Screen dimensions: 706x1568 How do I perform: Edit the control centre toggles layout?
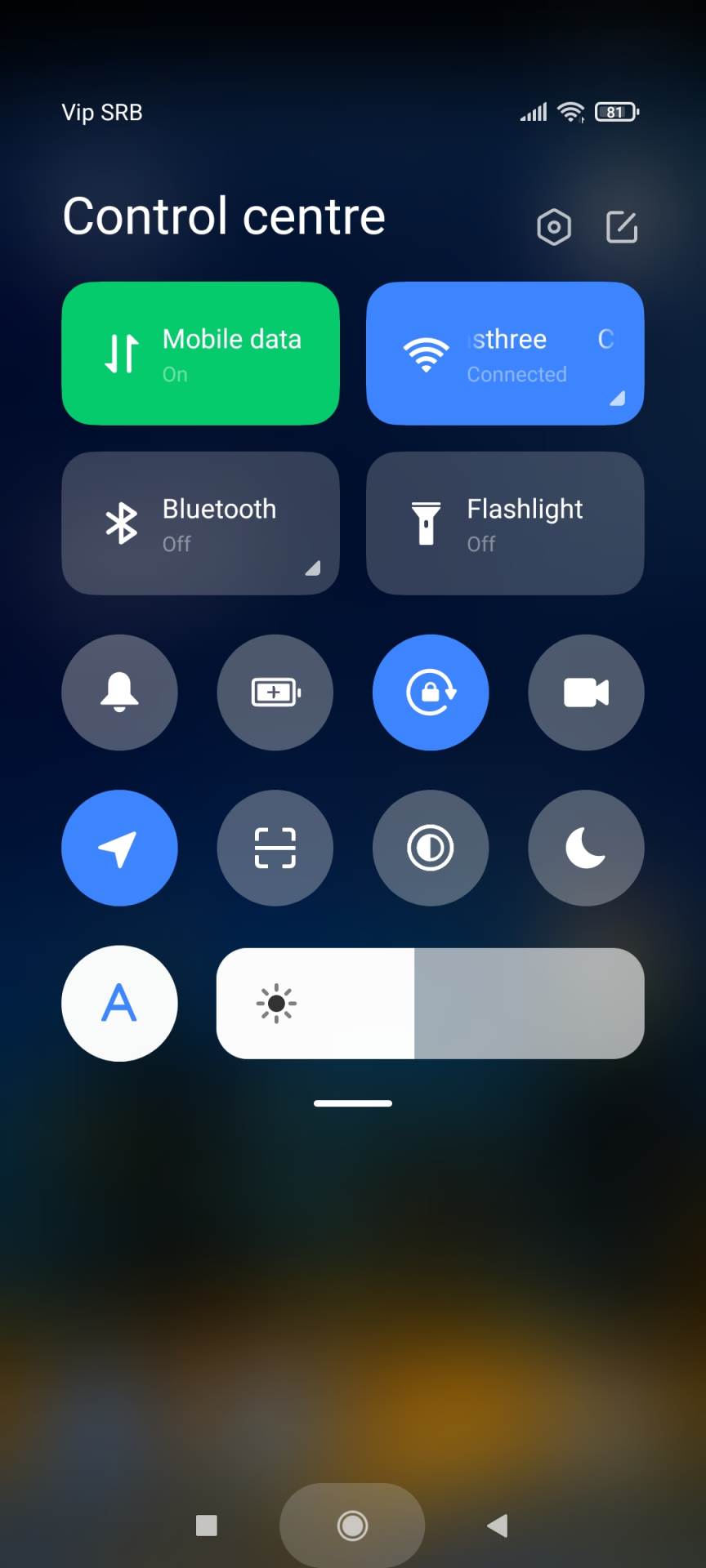point(622,227)
